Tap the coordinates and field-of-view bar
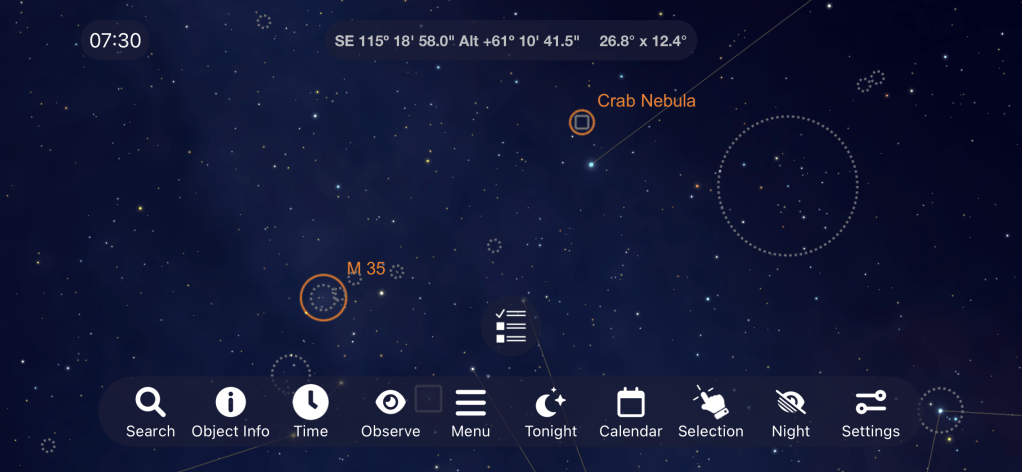 pyautogui.click(x=510, y=41)
